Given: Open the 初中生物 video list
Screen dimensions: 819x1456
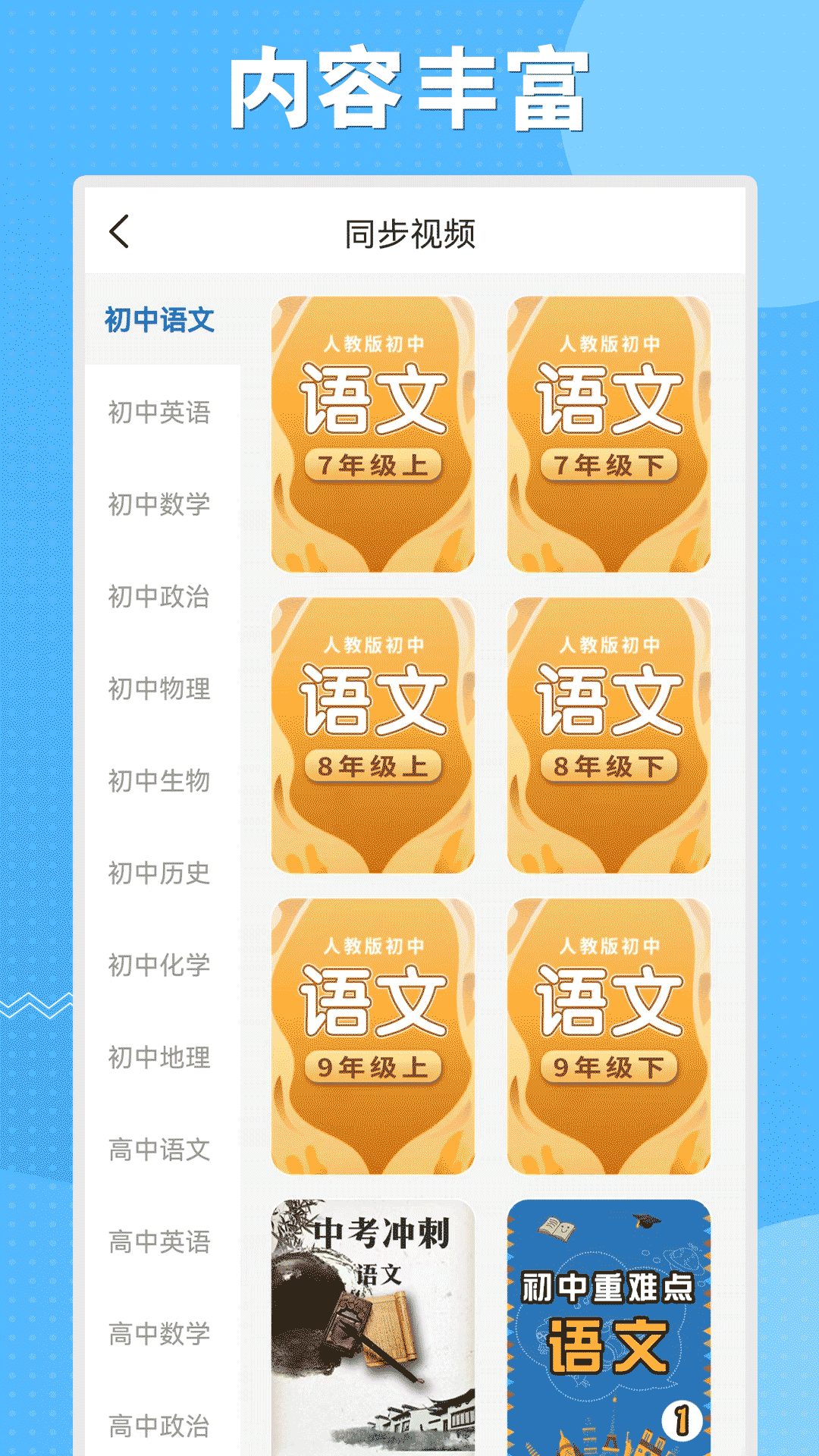Looking at the screenshot, I should 159,782.
